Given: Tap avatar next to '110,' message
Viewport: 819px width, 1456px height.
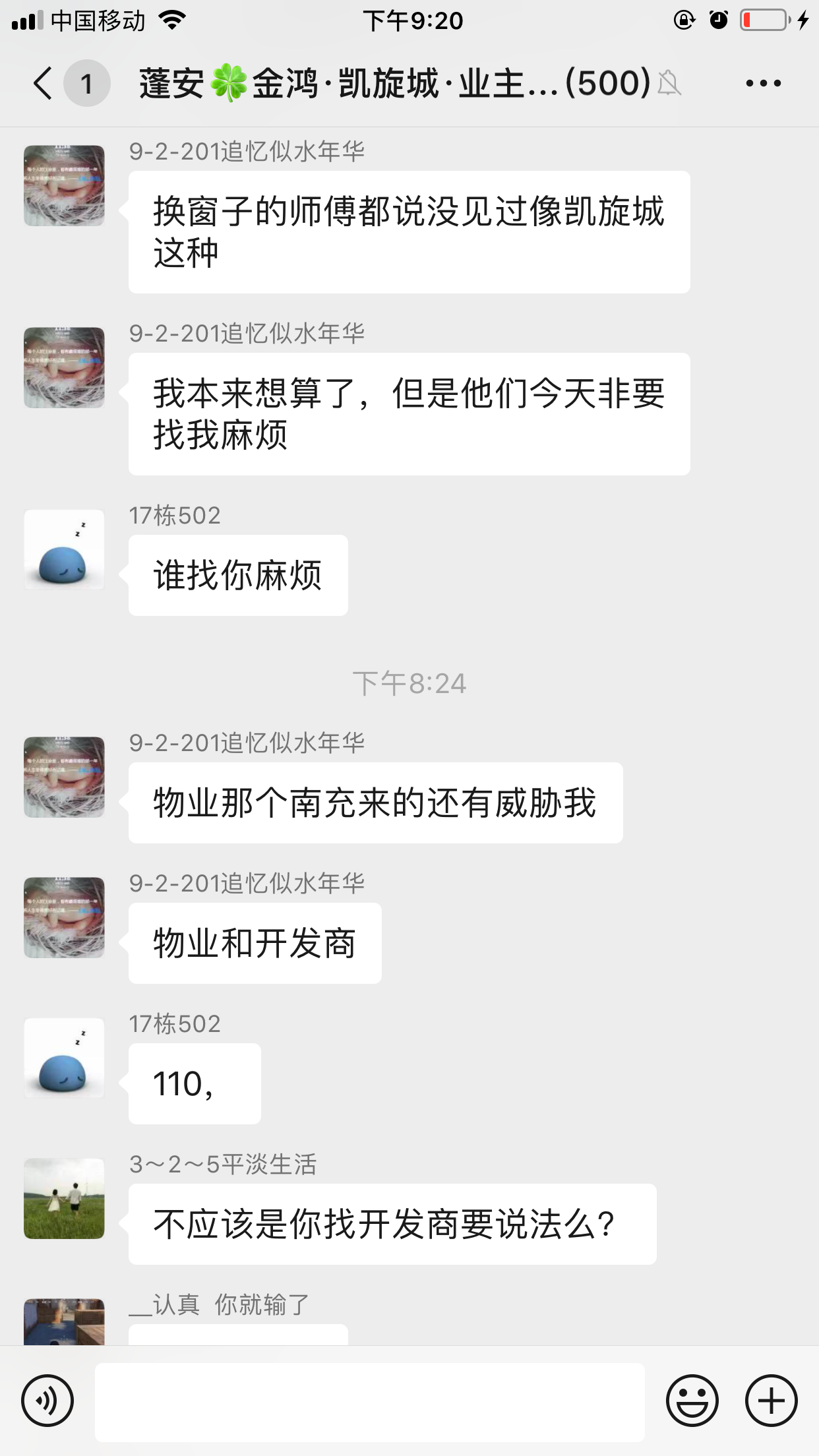Looking at the screenshot, I should 64,1058.
